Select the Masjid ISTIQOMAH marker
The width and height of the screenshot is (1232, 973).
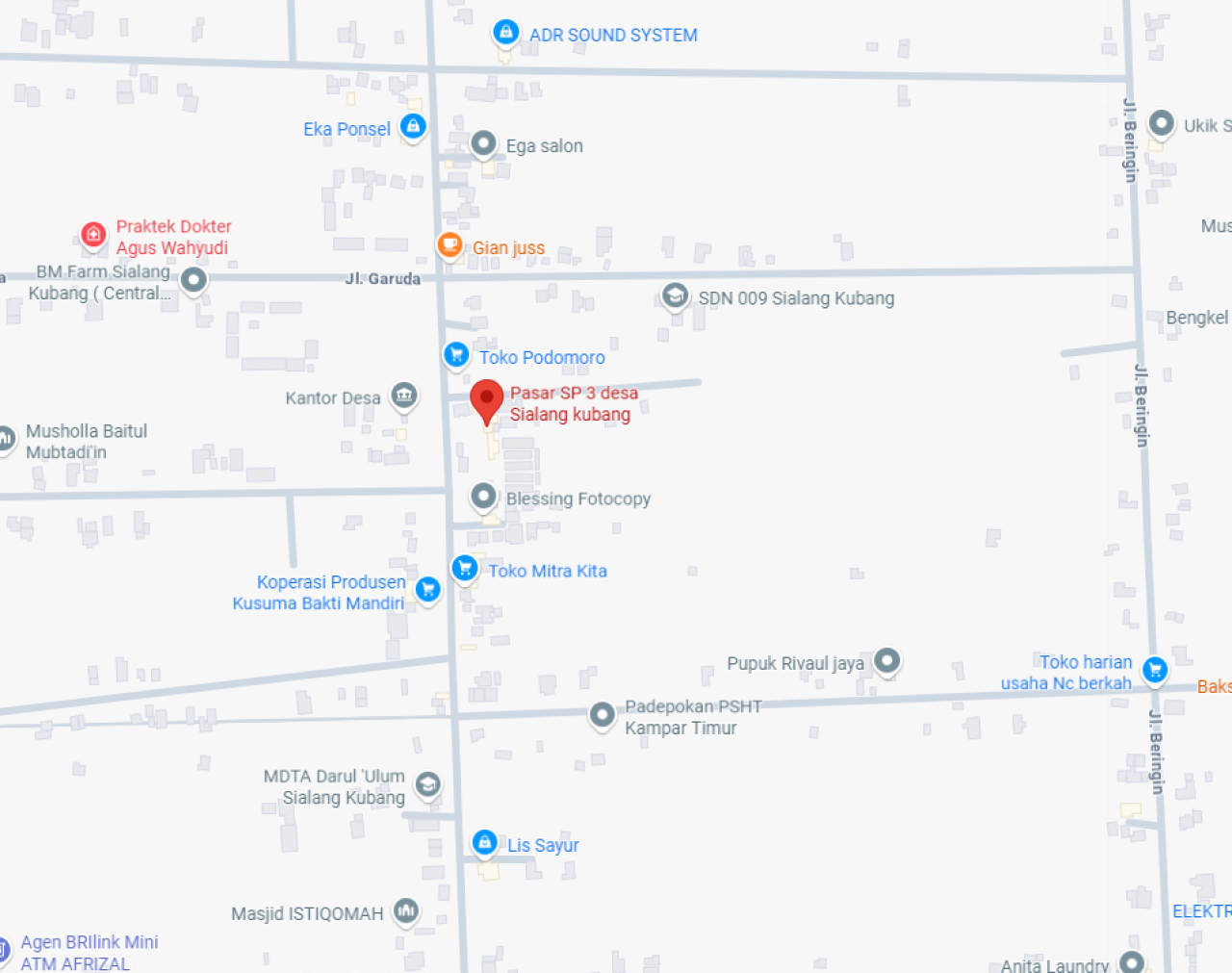pos(406,910)
